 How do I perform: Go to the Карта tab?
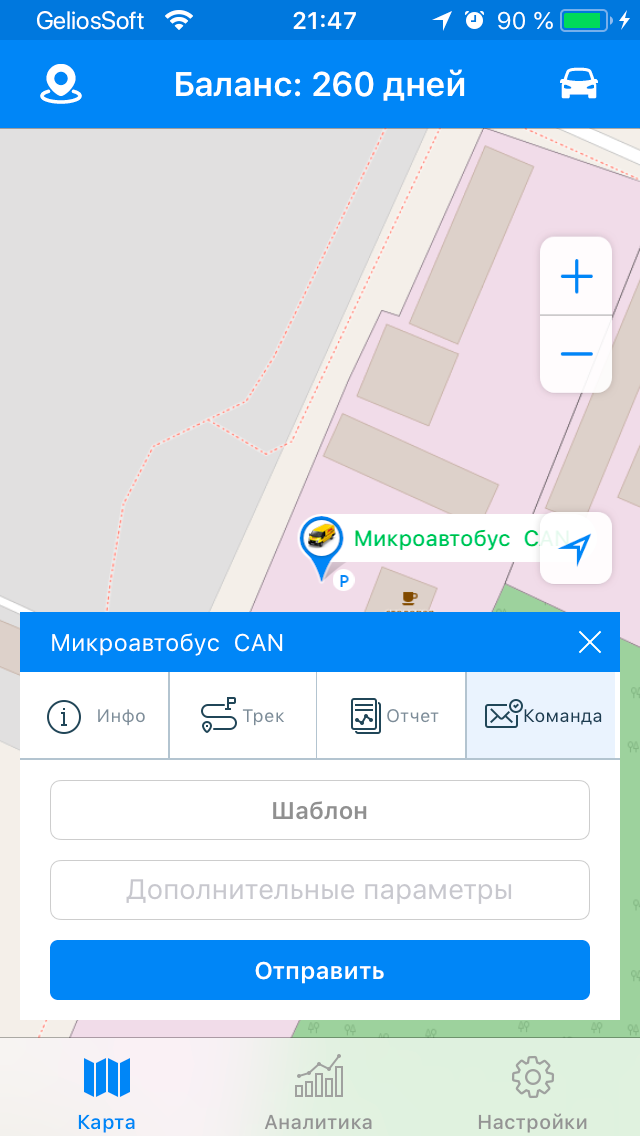coord(106,1090)
